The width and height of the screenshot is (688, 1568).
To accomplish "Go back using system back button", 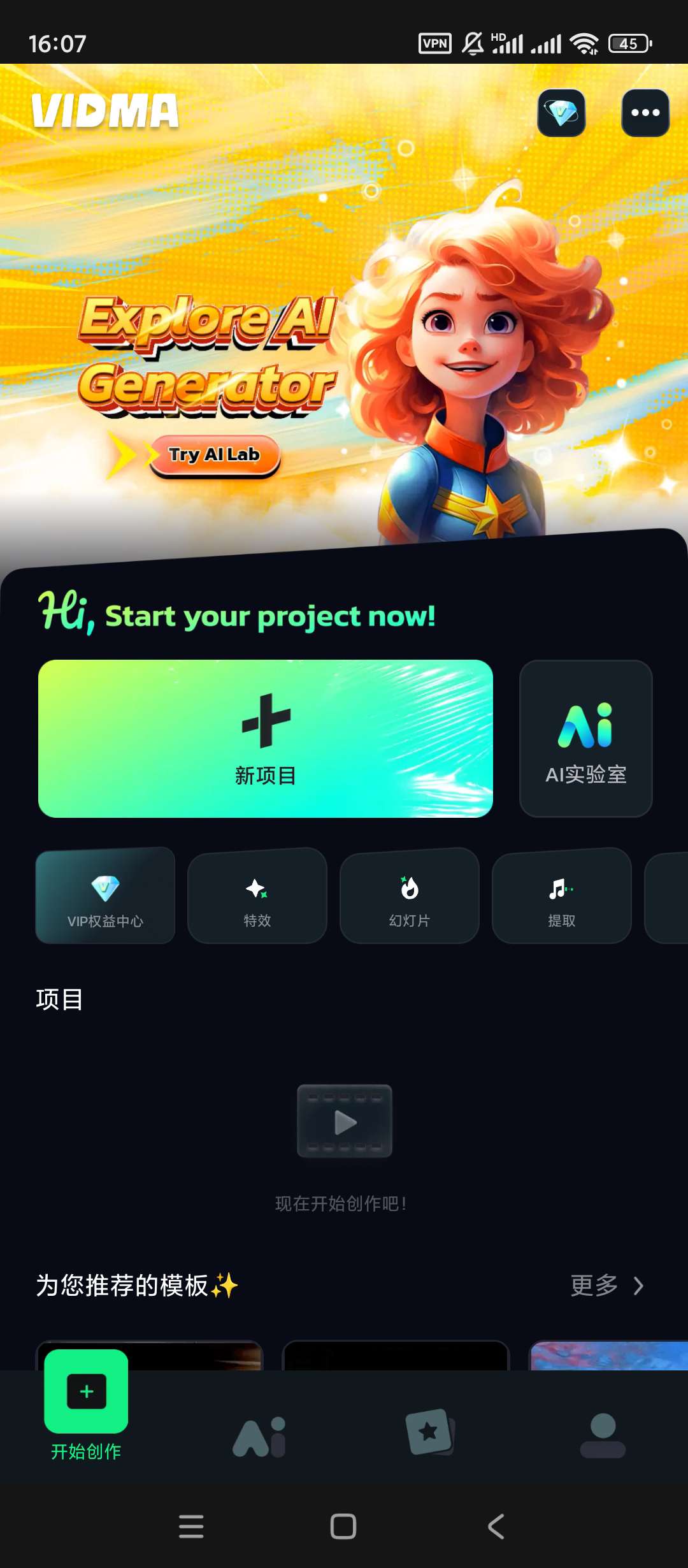I will coord(496,1527).
